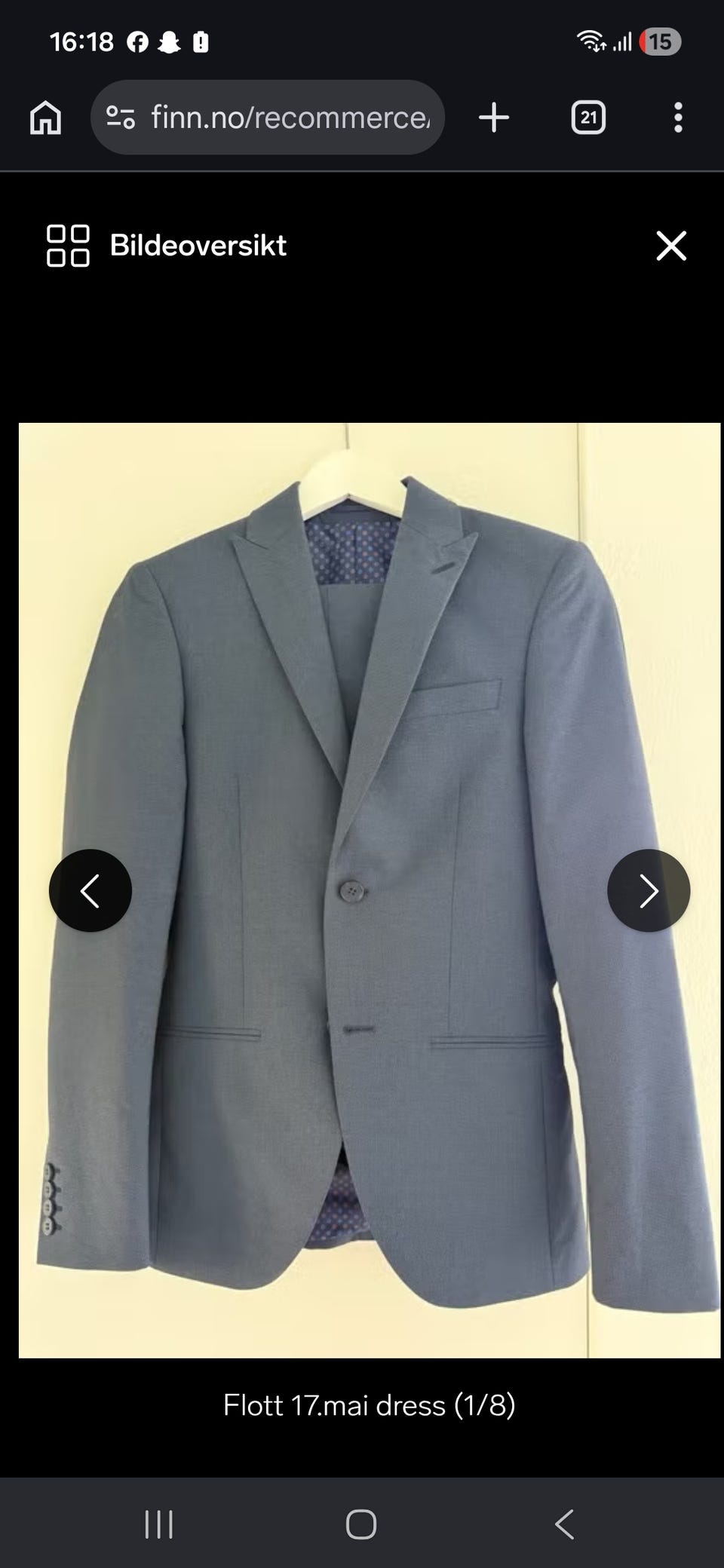The image size is (724, 1568).
Task: View site information for finn.no
Action: [121, 118]
